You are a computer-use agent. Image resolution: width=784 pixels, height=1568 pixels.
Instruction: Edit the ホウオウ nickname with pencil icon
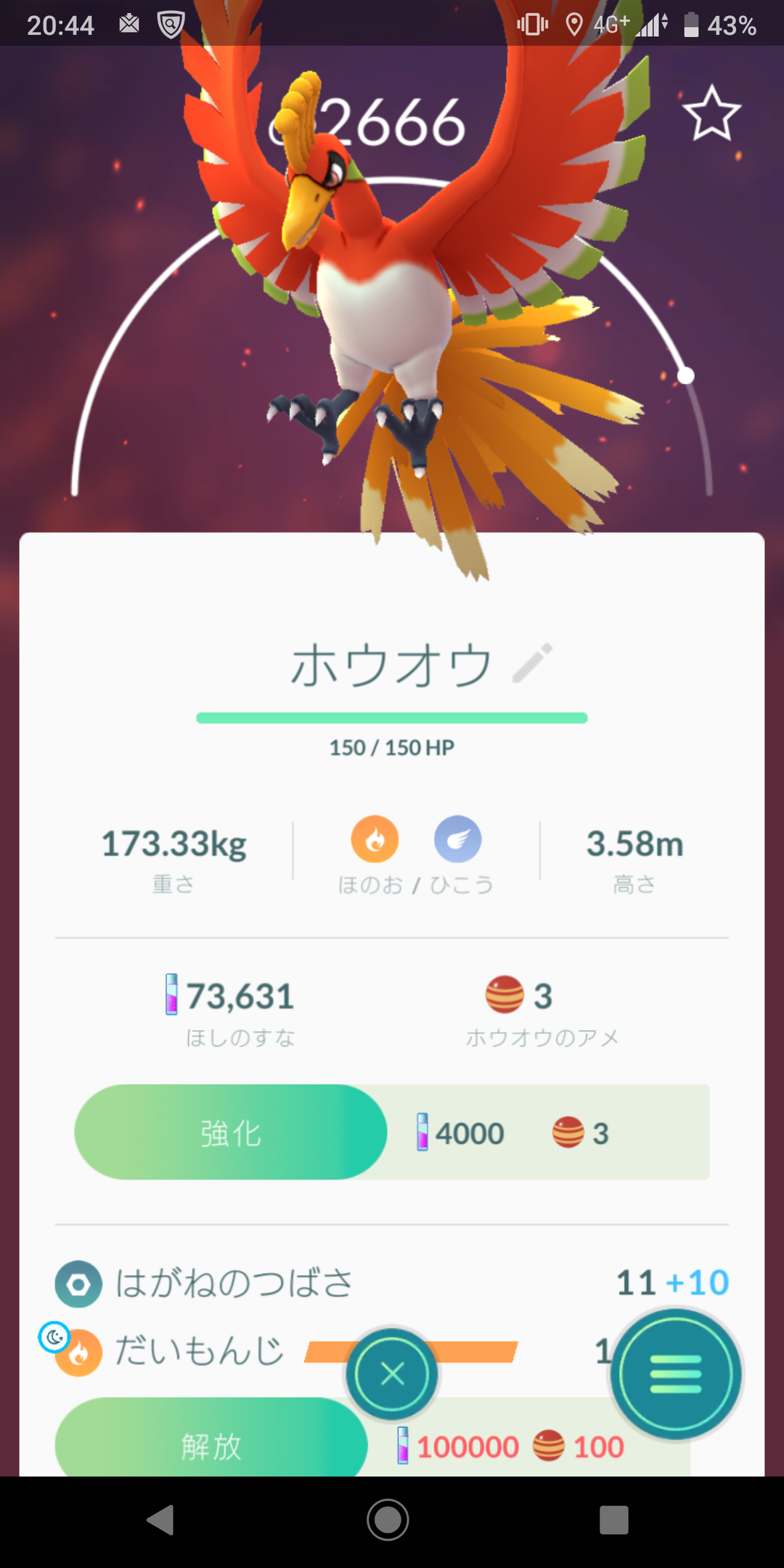532,663
